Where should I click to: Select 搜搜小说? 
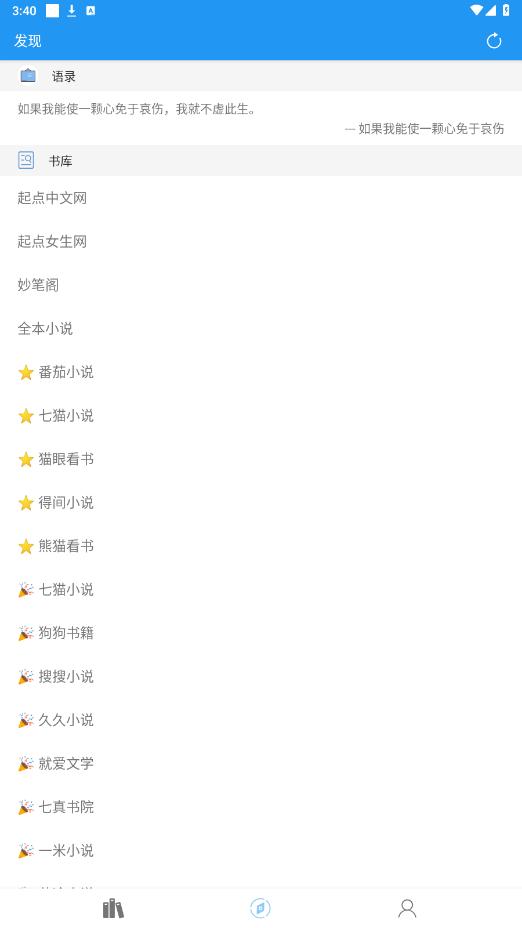pyautogui.click(x=261, y=676)
